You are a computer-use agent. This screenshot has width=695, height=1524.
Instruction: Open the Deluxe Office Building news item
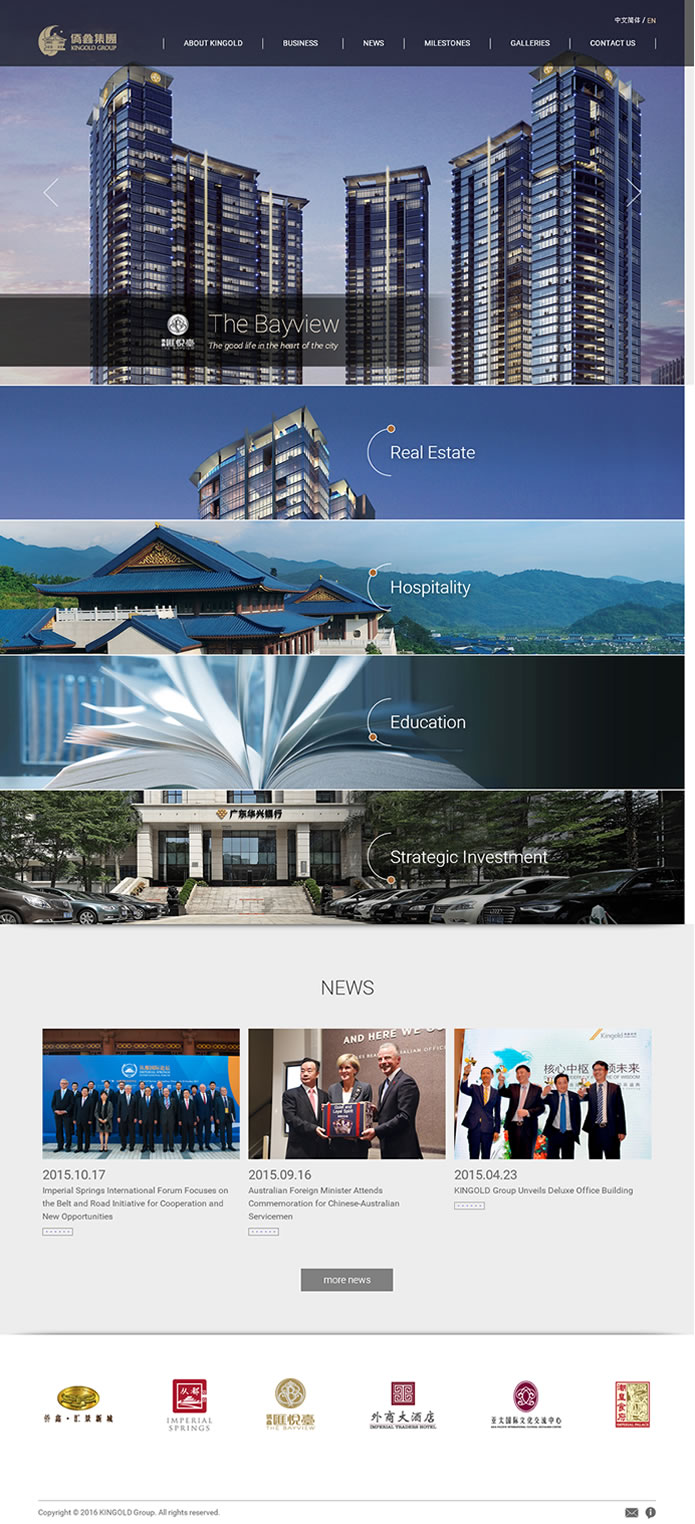tap(543, 1190)
